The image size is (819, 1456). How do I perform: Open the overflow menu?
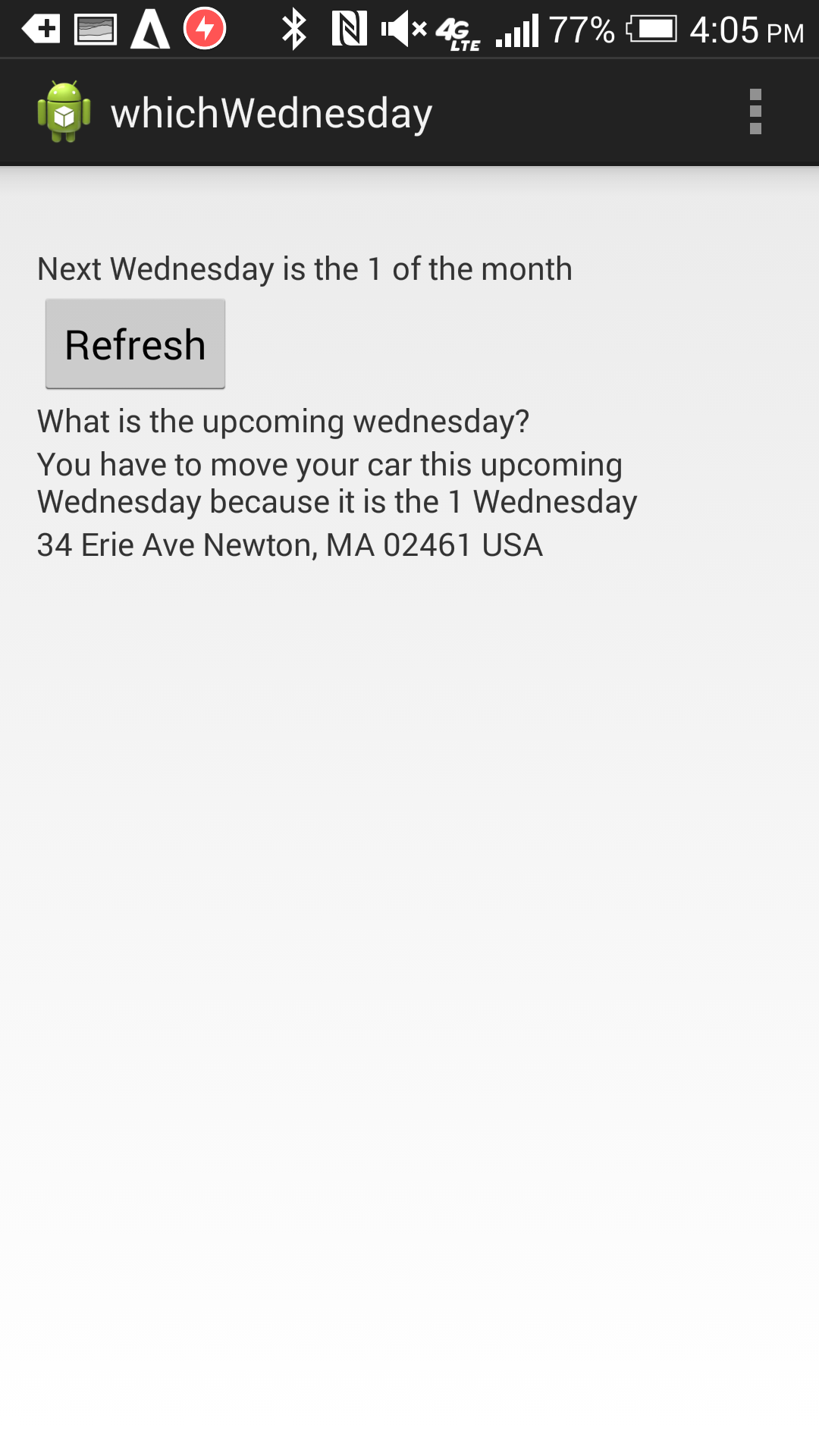(x=755, y=112)
